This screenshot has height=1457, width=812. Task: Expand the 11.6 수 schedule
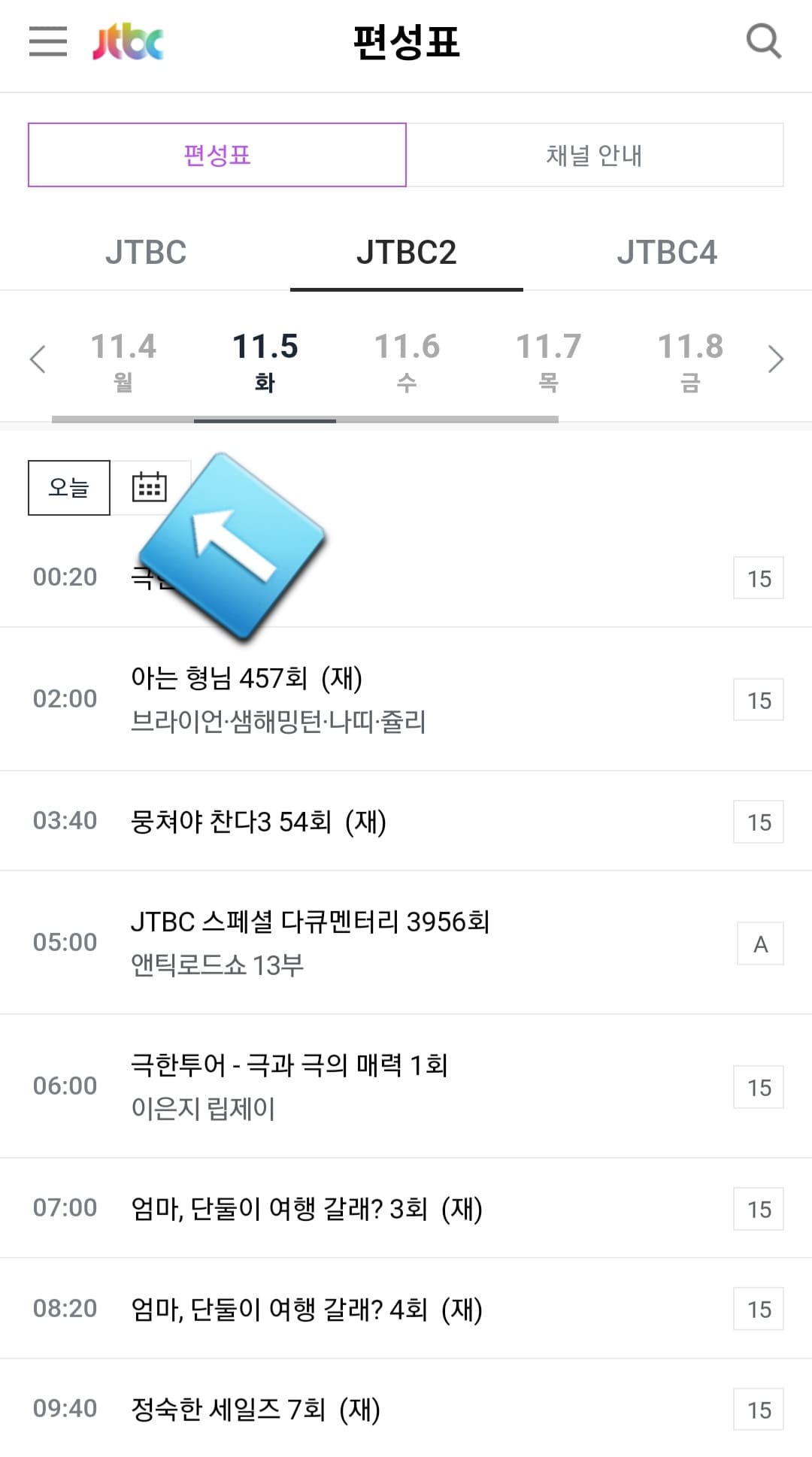click(x=406, y=361)
